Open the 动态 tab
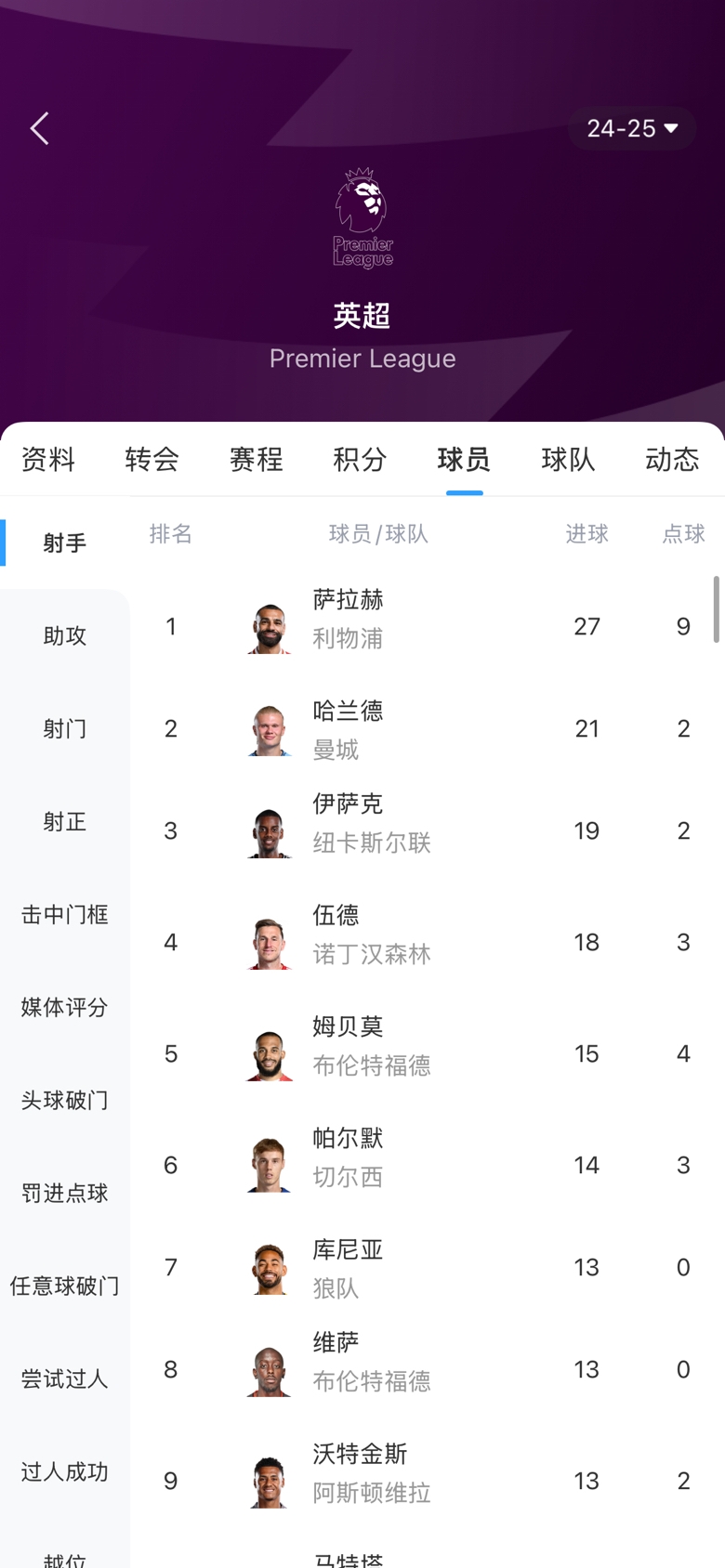 pos(671,459)
